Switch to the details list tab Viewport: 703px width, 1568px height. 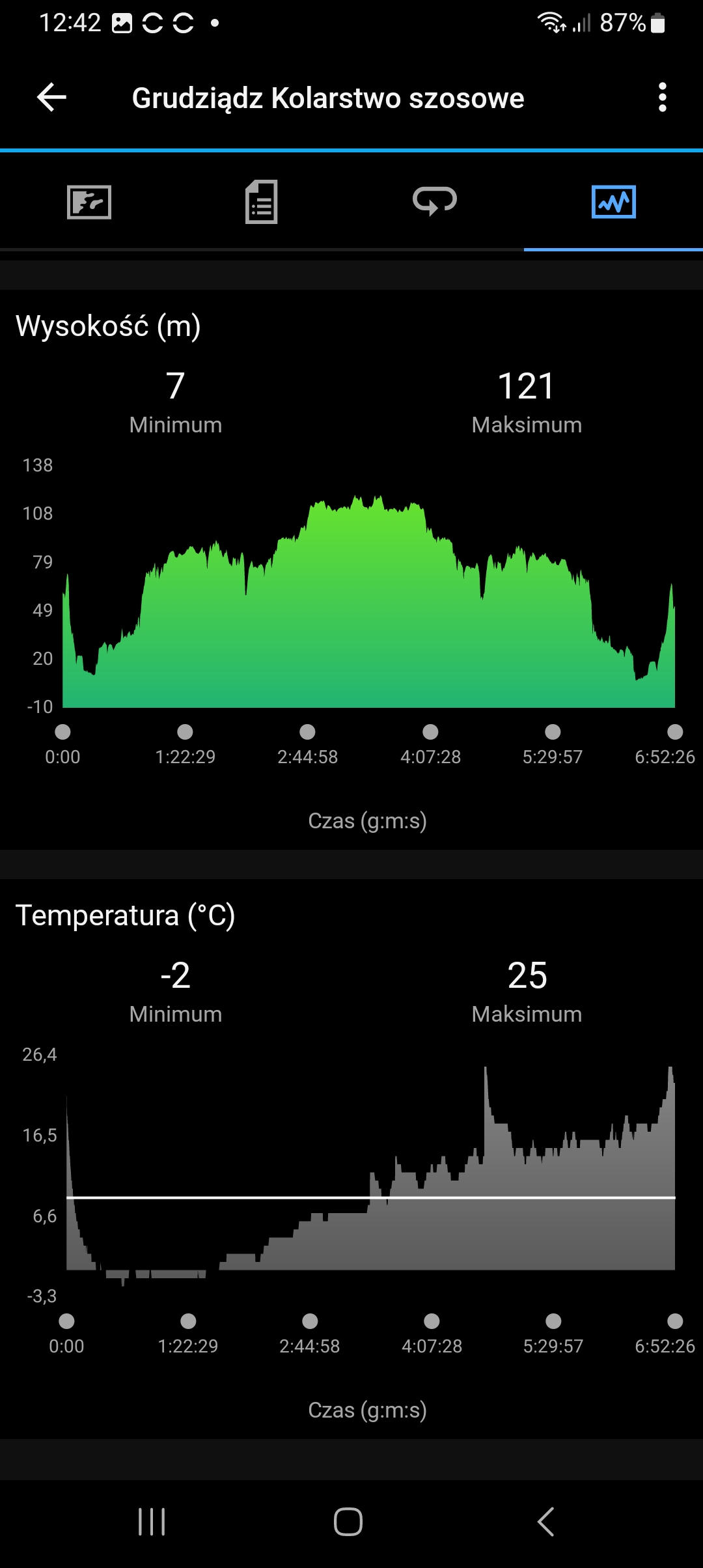[x=262, y=202]
